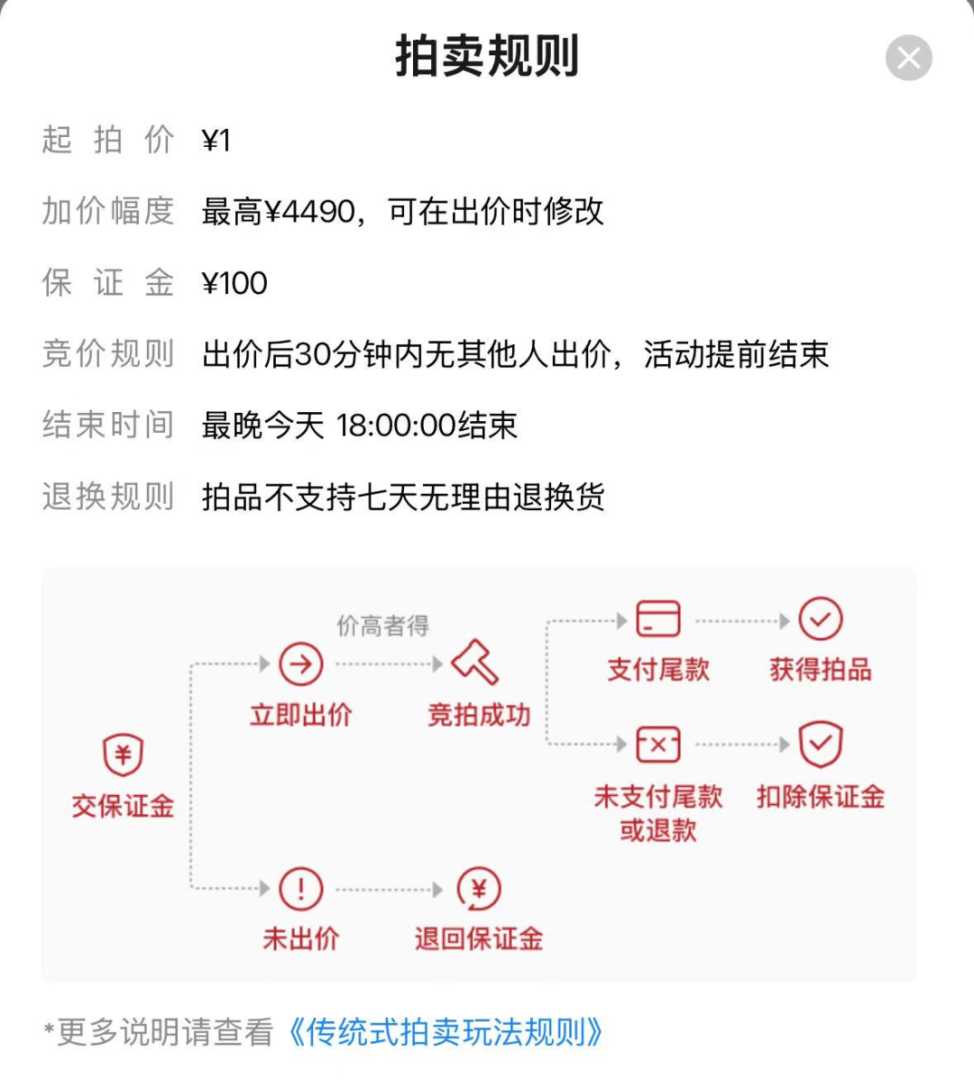Close the 拍卖规则 dialog
This screenshot has height=1080, width=974.
coord(908,59)
